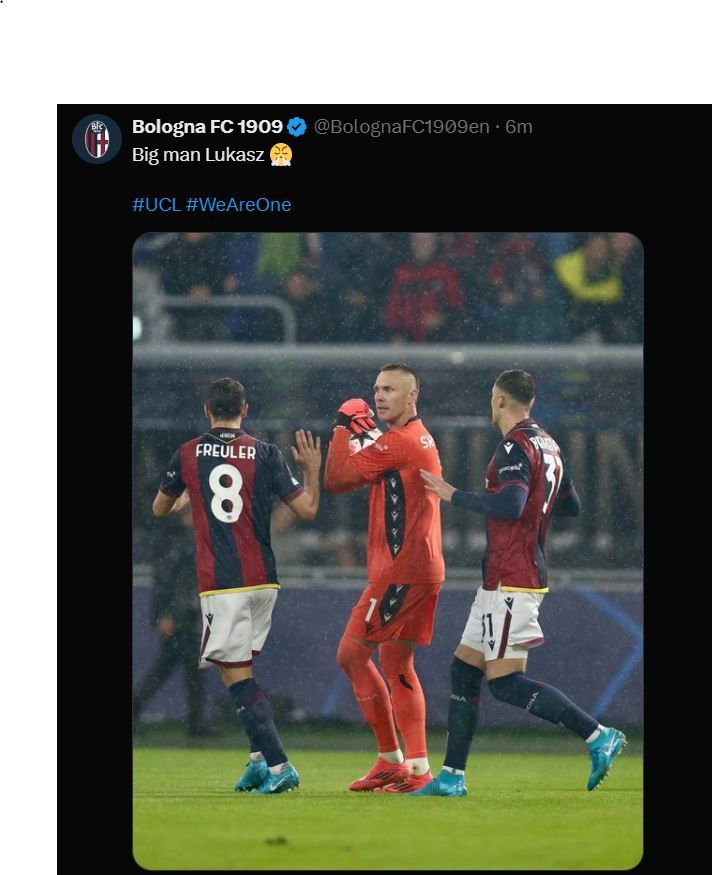
Task: Open the #WeAreOne hashtag
Action: (x=239, y=205)
